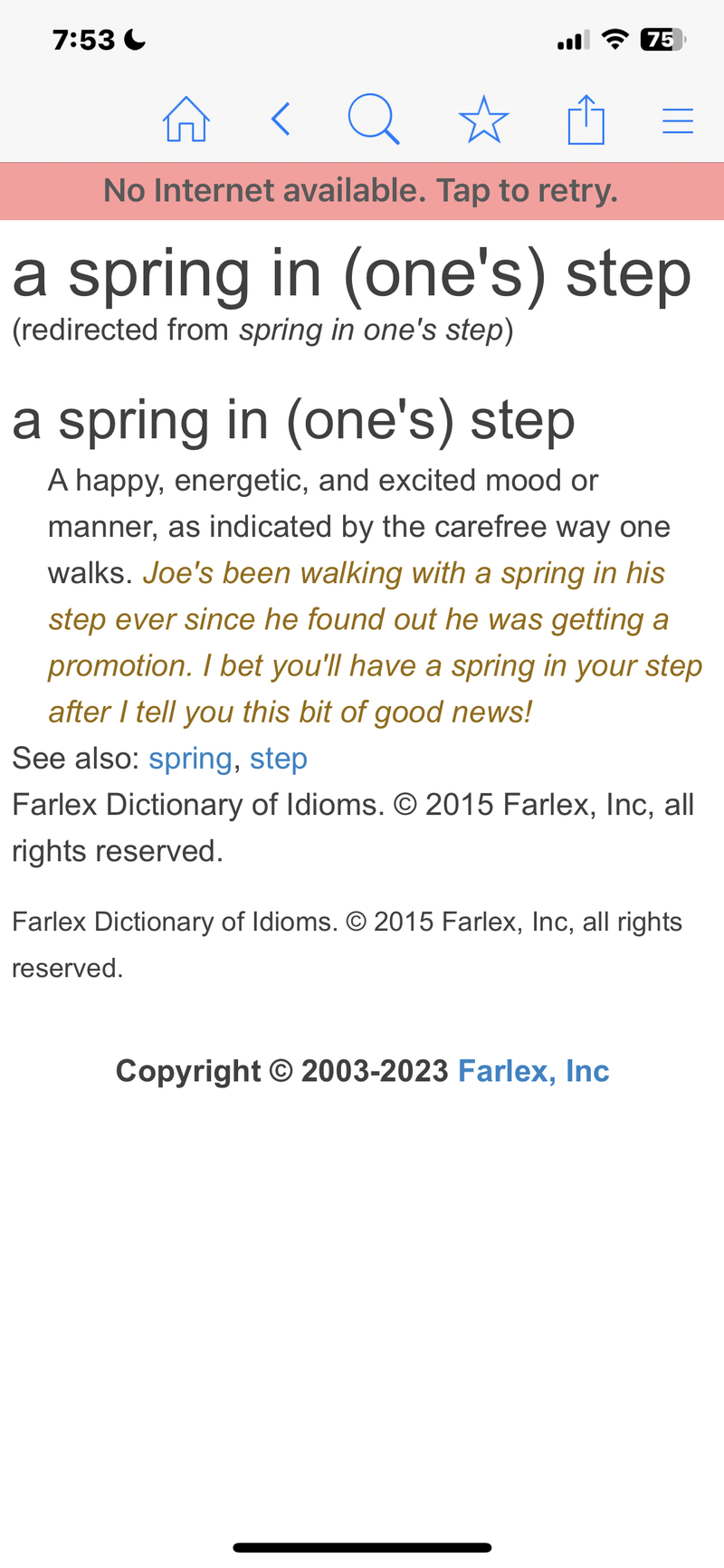The height and width of the screenshot is (1568, 724).
Task: Tap the back arrow to go back
Action: click(x=281, y=118)
